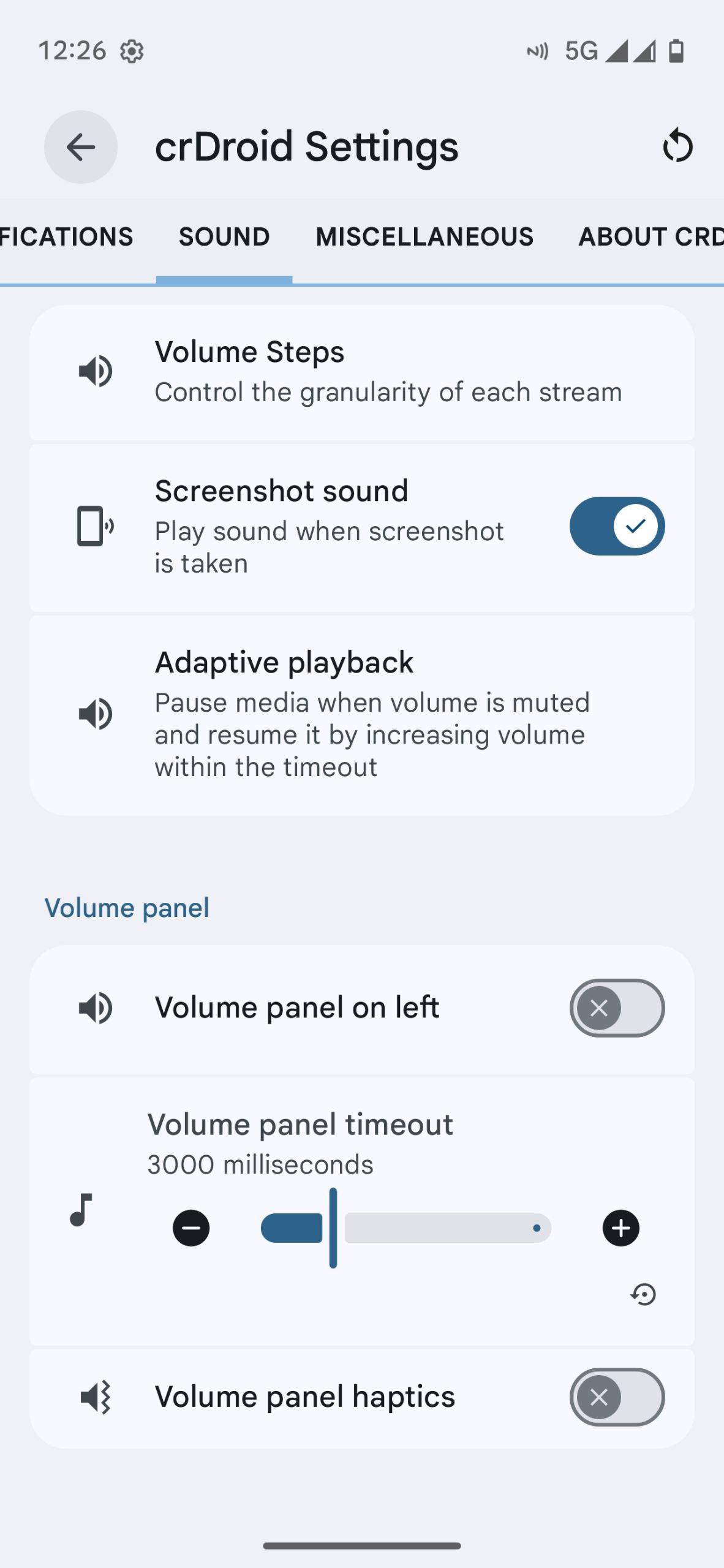Tap the volume panel timeout slider track
724x1568 pixels.
[x=447, y=1228]
